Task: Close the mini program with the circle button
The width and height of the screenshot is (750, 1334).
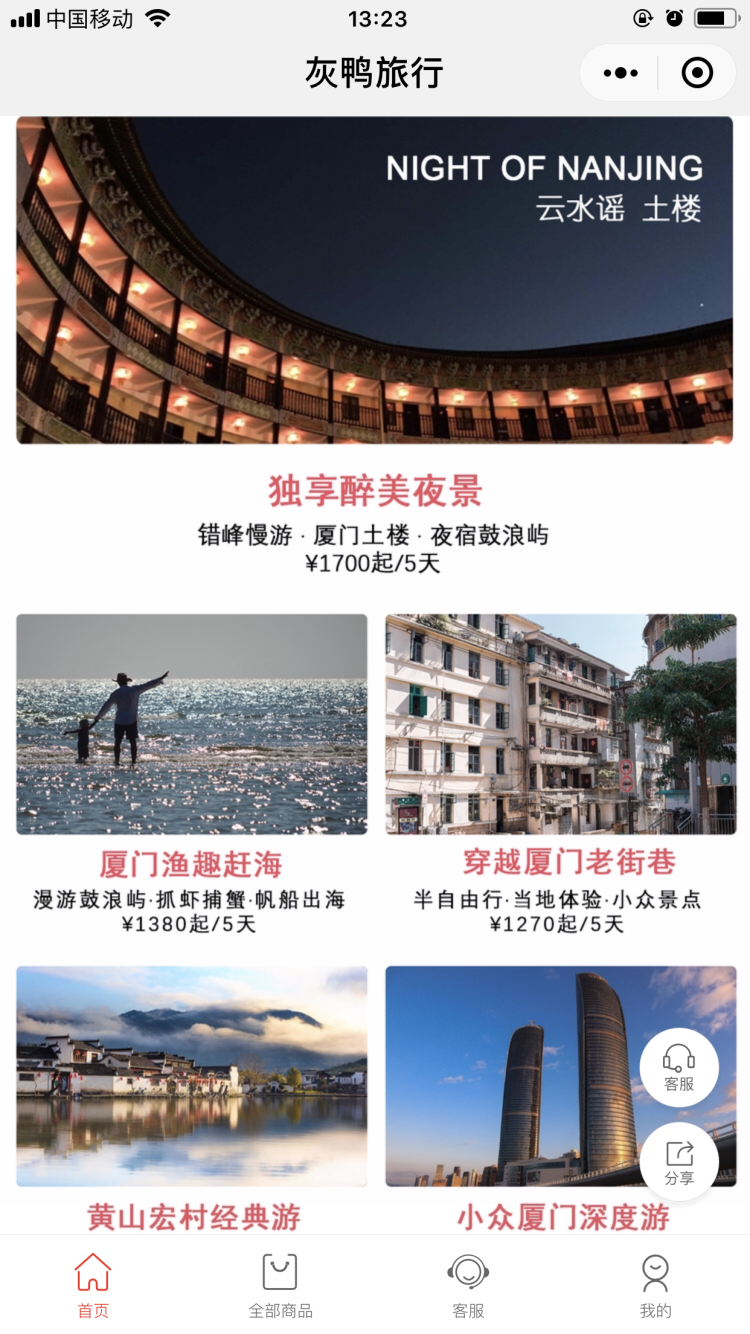Action: point(697,73)
